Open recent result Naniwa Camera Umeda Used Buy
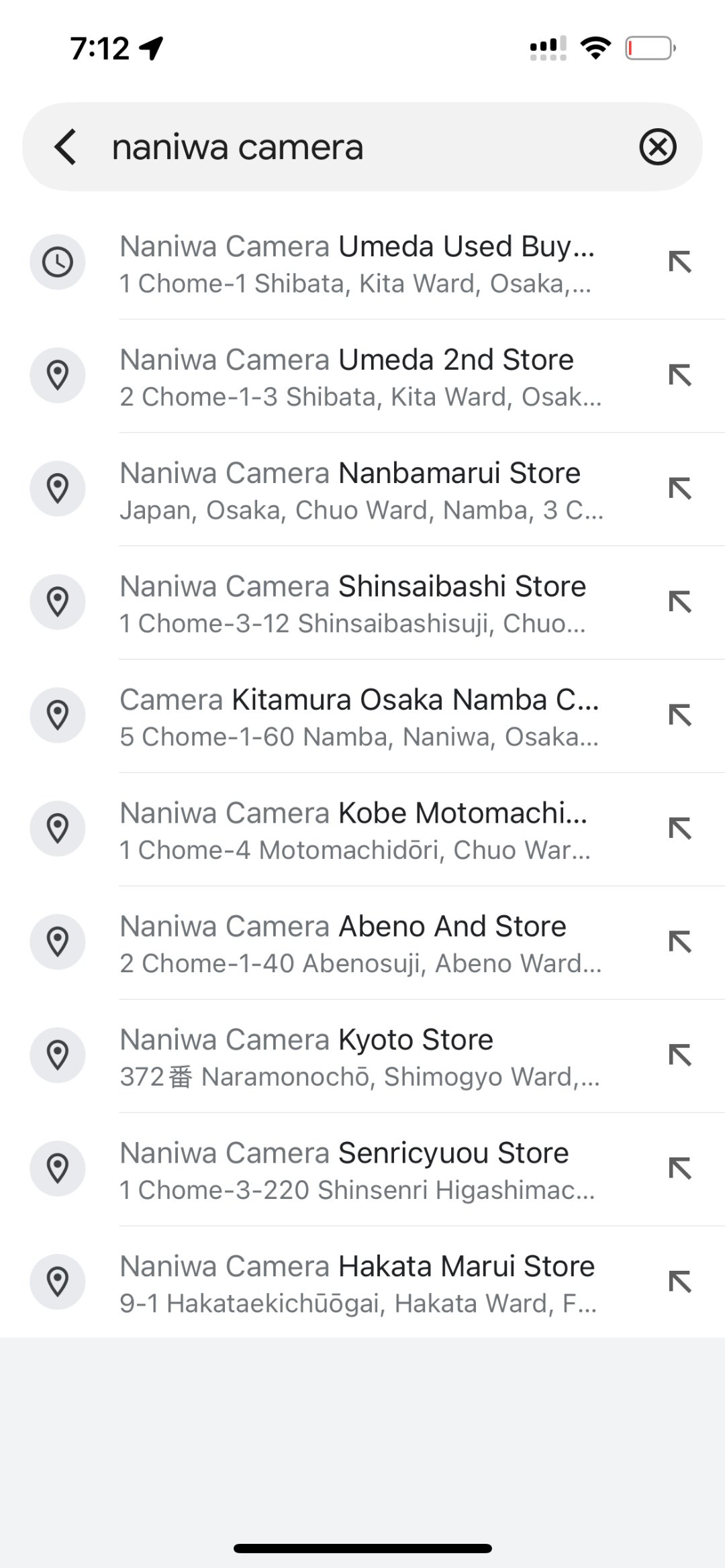The width and height of the screenshot is (725, 1568). coord(356,264)
